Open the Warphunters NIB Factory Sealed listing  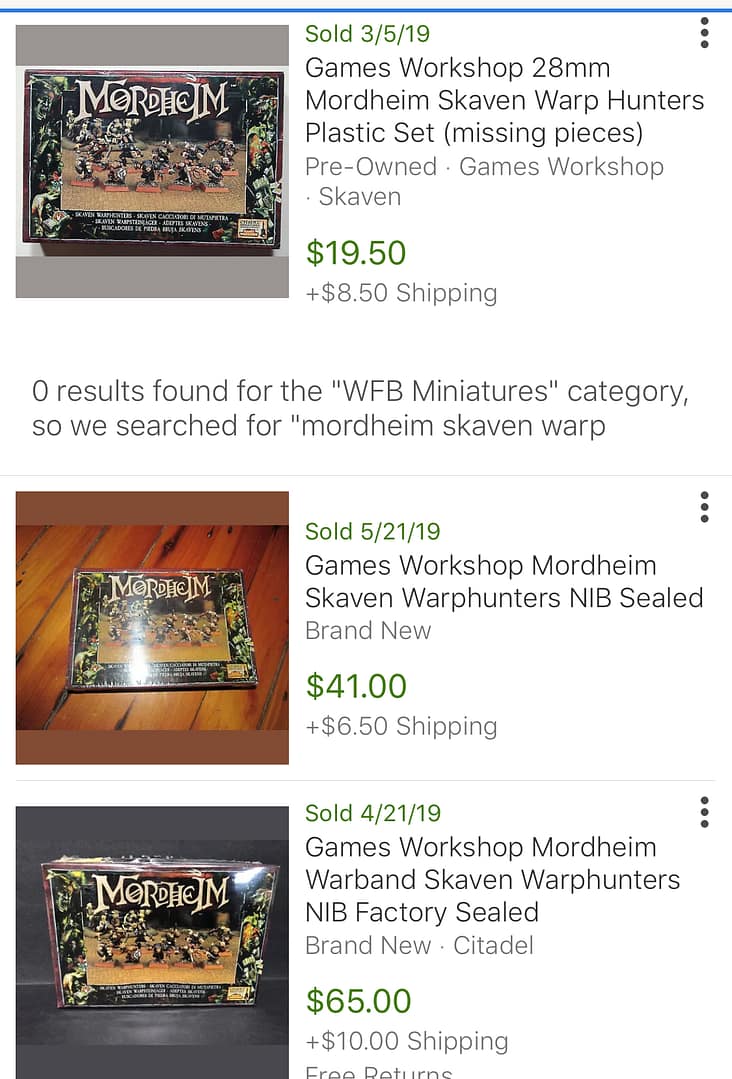491,879
